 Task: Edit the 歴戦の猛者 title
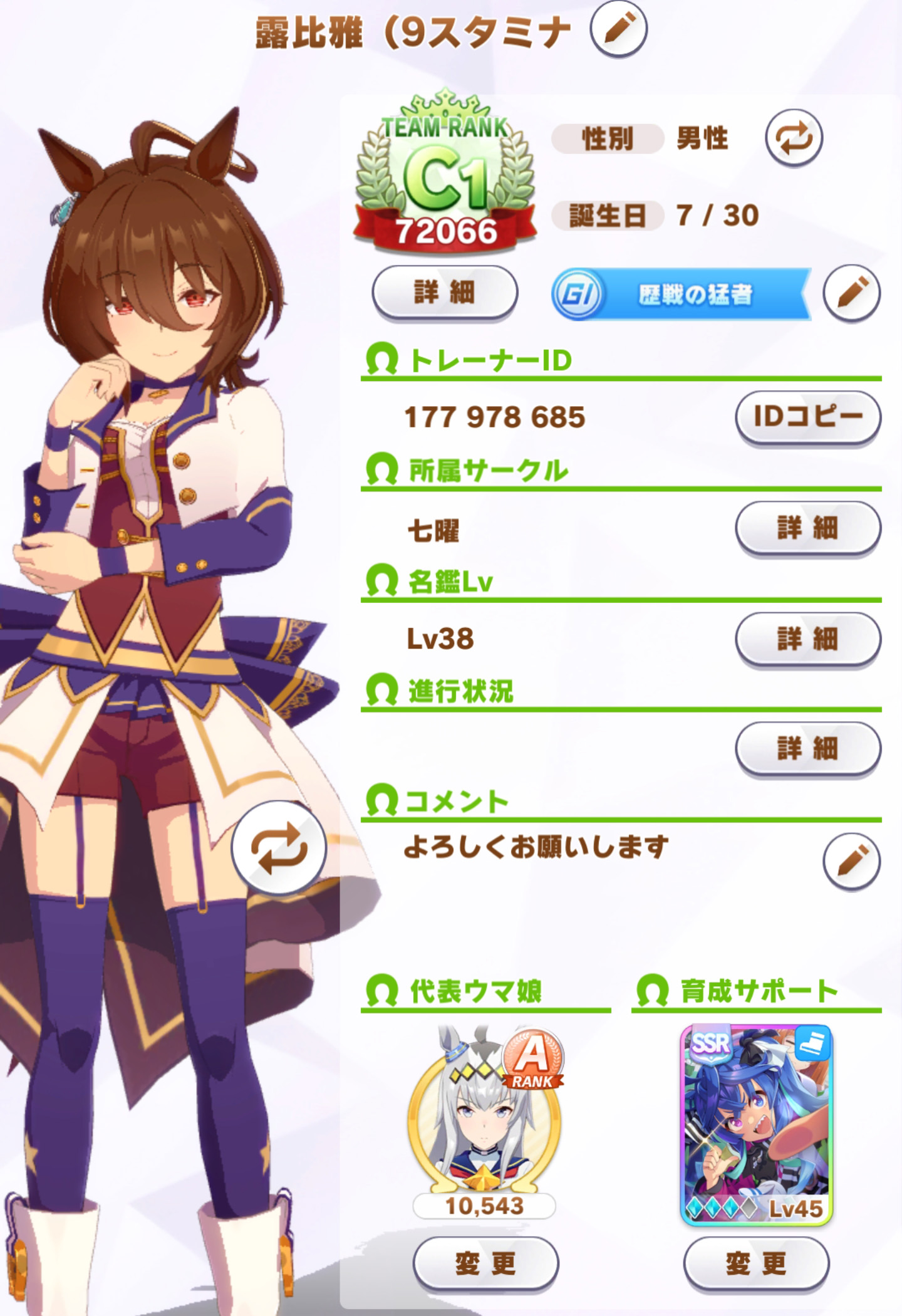pos(851,293)
